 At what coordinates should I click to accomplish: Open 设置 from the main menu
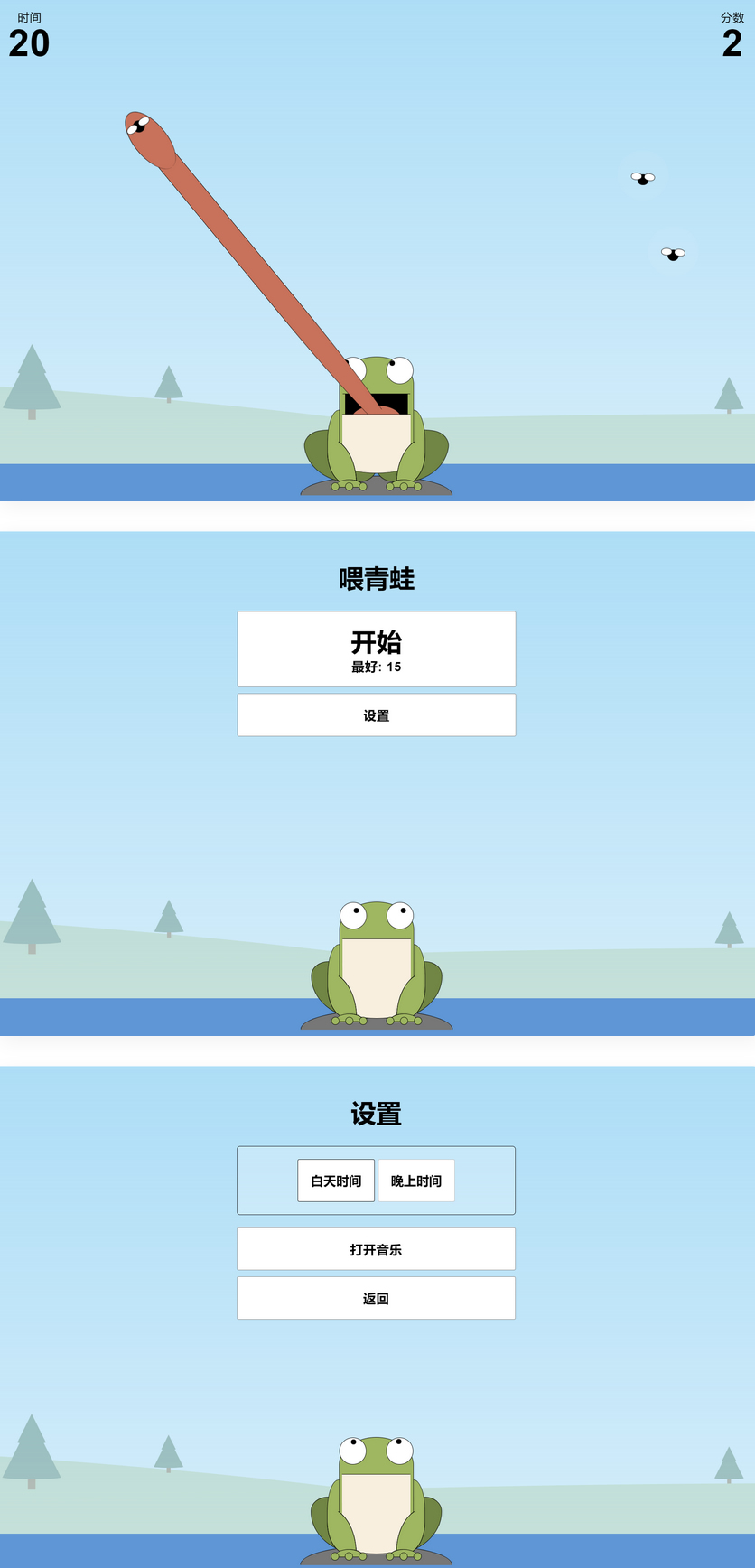(377, 714)
